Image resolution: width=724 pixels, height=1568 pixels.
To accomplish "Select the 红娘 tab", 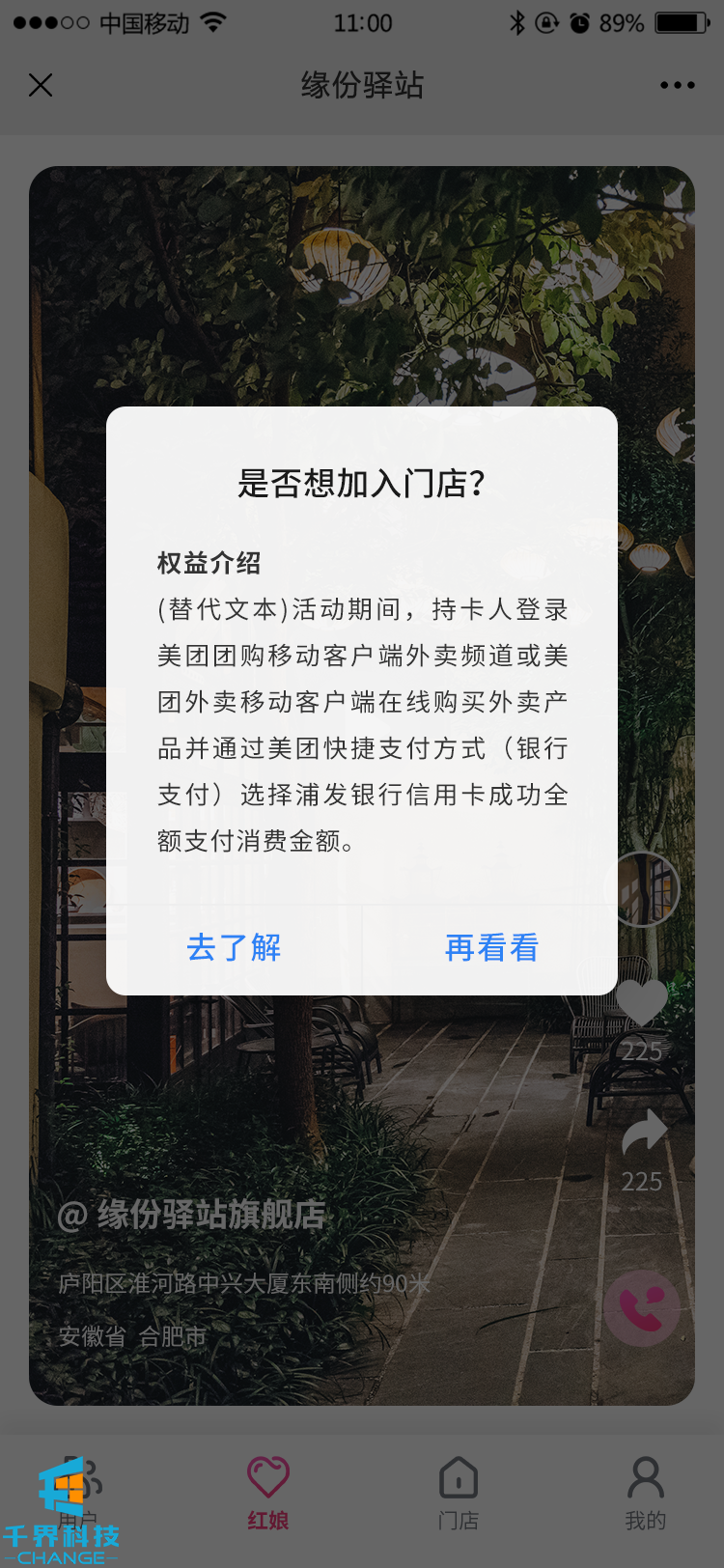I will pyautogui.click(x=267, y=1493).
